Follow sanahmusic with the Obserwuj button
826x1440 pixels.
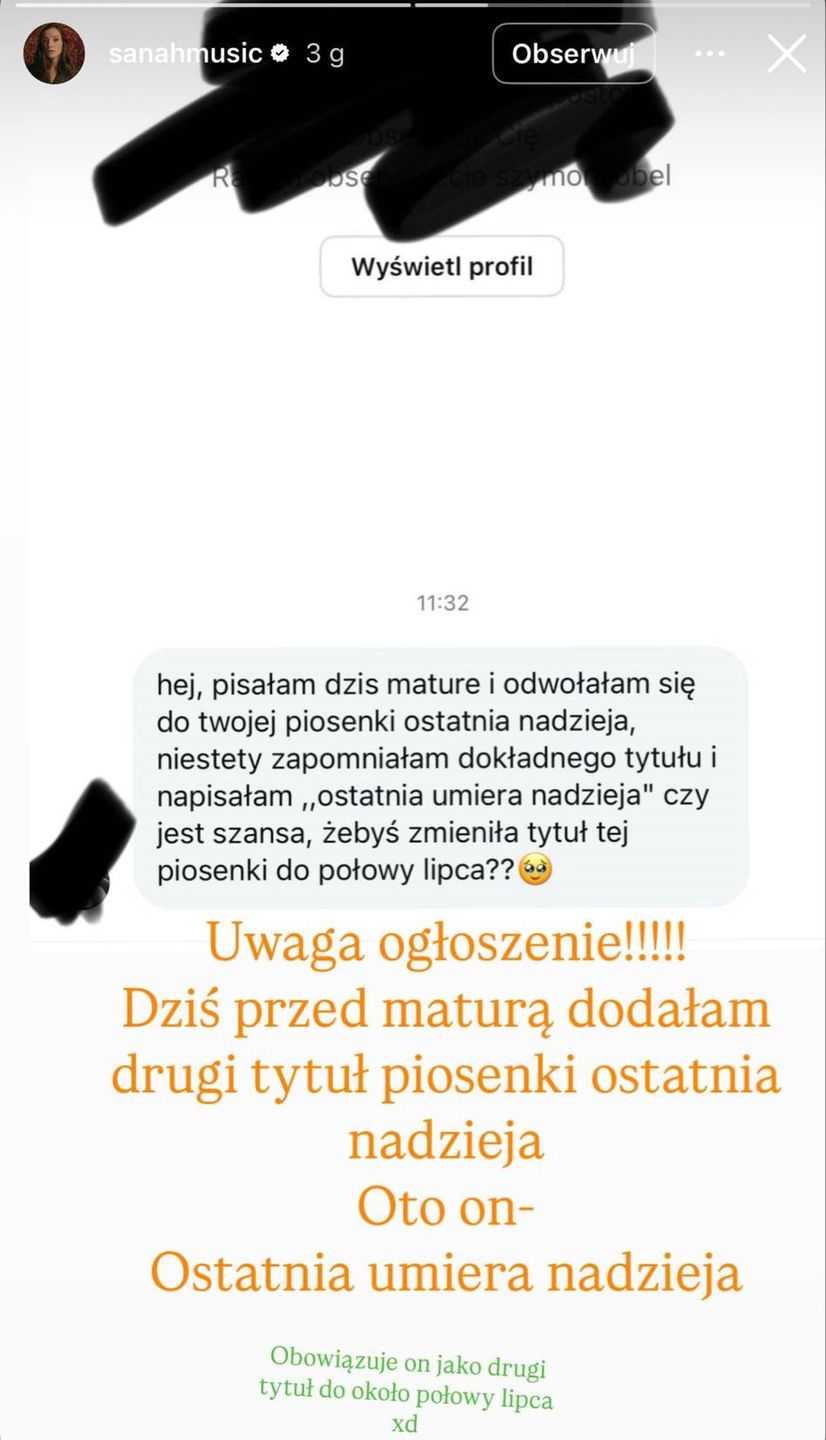[x=573, y=54]
